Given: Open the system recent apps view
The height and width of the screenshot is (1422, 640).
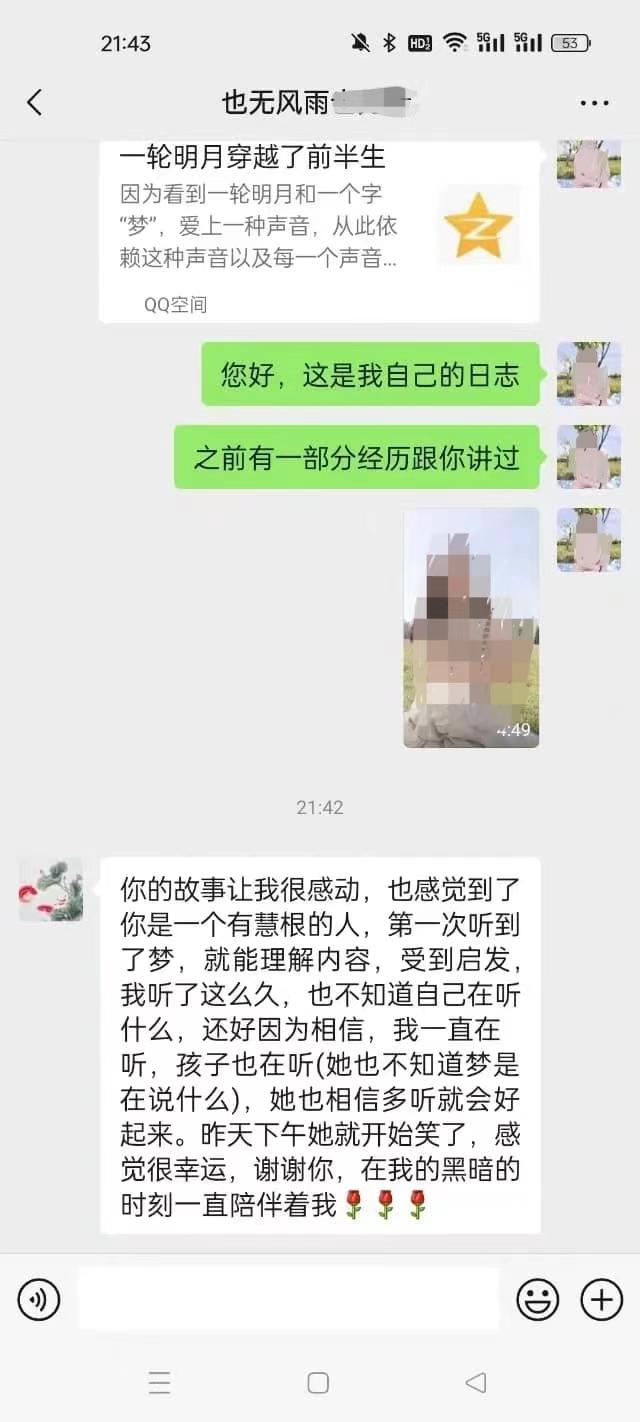Looking at the screenshot, I should (160, 1383).
